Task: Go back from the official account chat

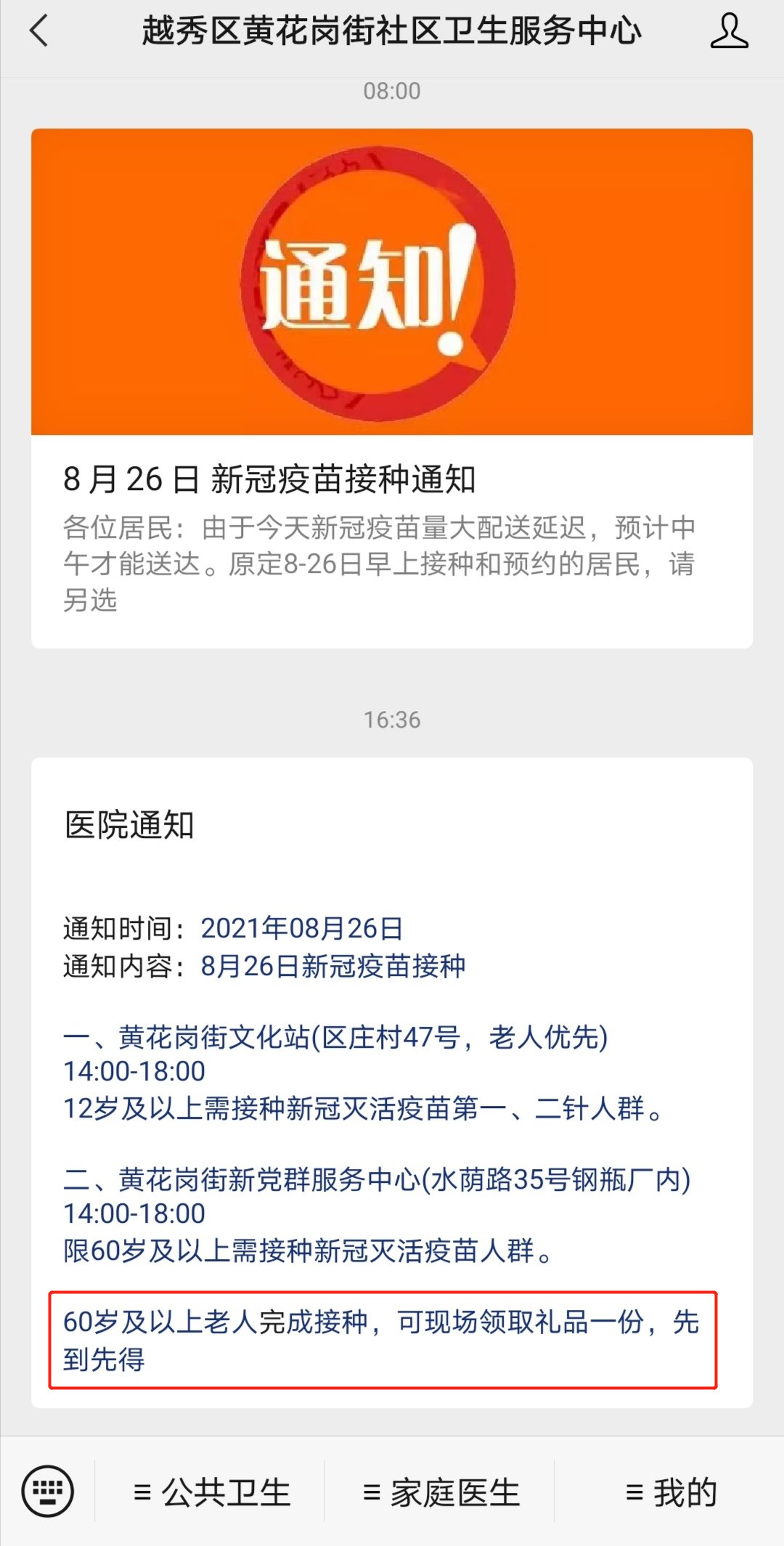Action: point(39,32)
